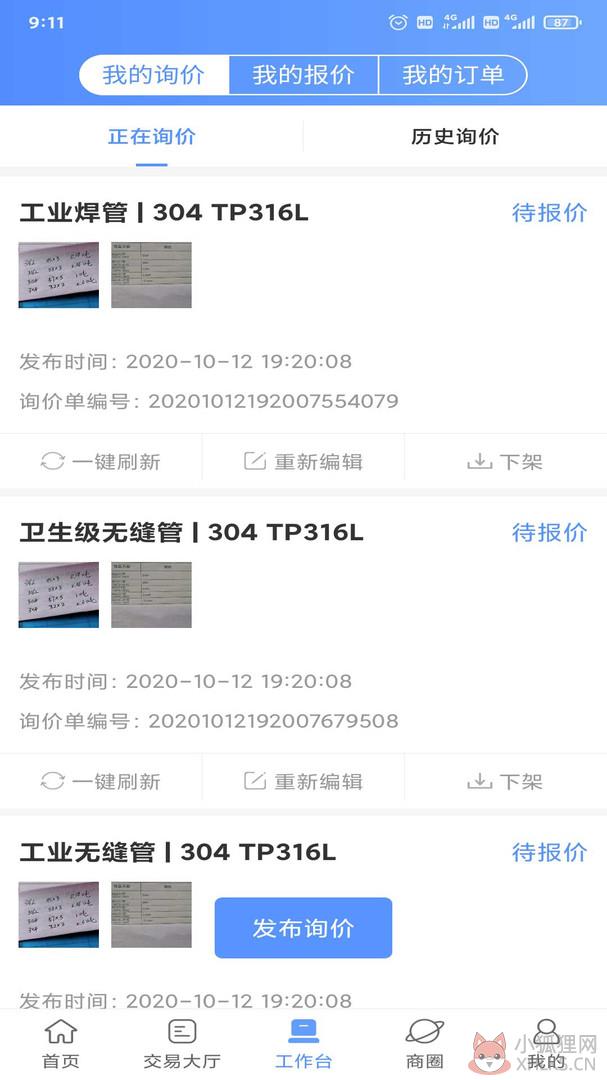Tap the blue 发布询价 button
This screenshot has width=607, height=1080.
click(x=303, y=928)
